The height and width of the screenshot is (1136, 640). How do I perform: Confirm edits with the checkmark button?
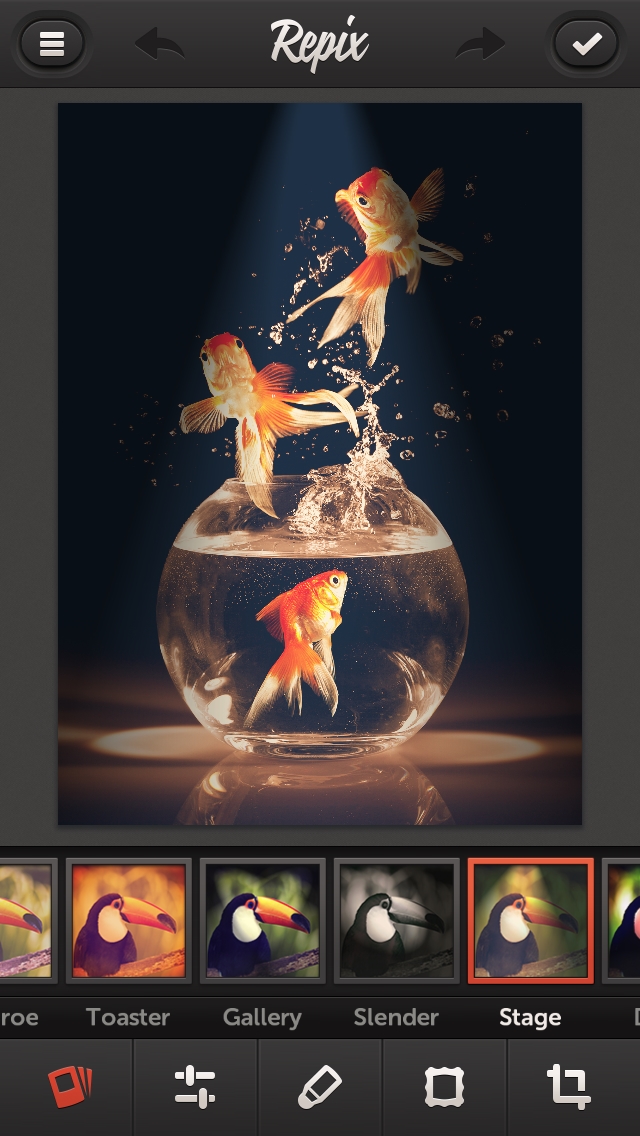tap(586, 43)
